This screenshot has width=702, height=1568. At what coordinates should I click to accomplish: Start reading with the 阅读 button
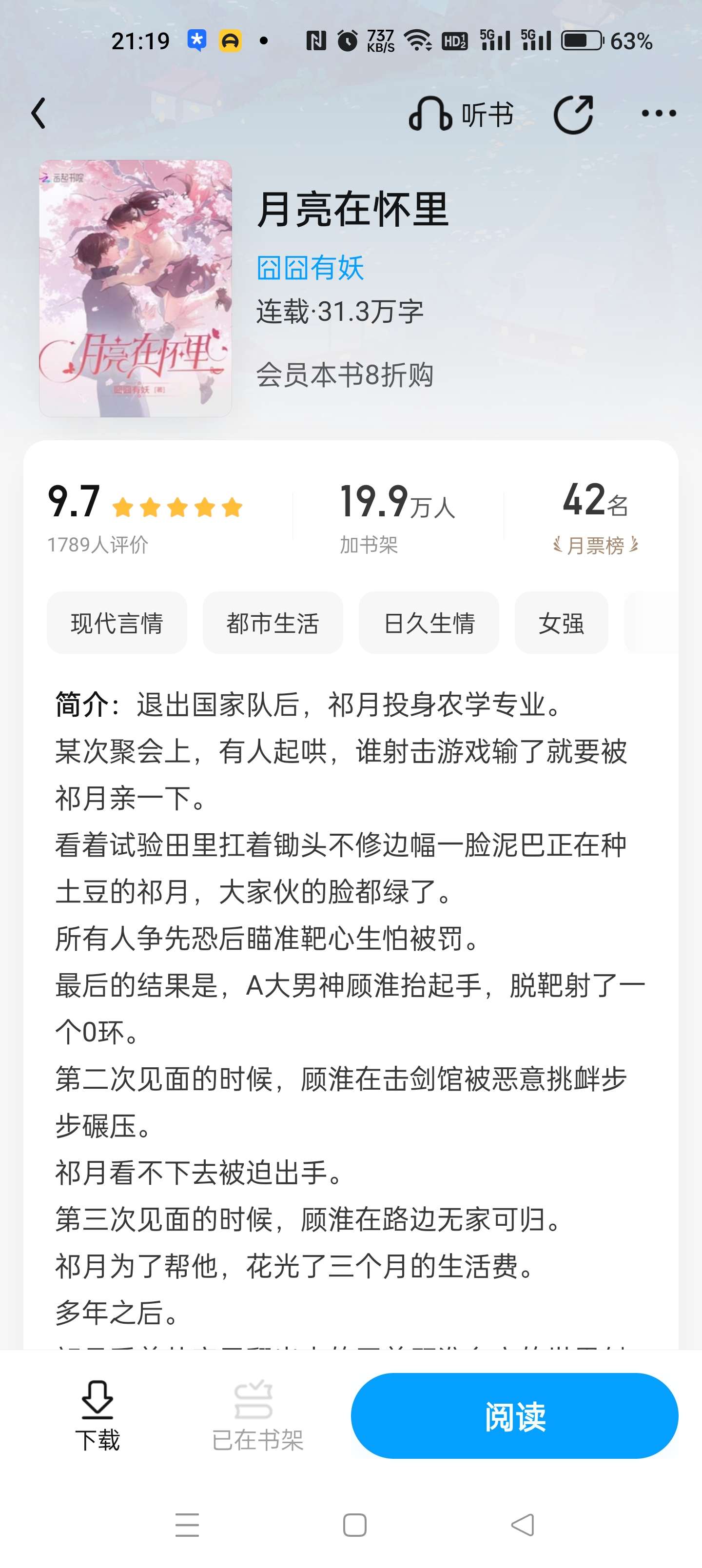[514, 1415]
